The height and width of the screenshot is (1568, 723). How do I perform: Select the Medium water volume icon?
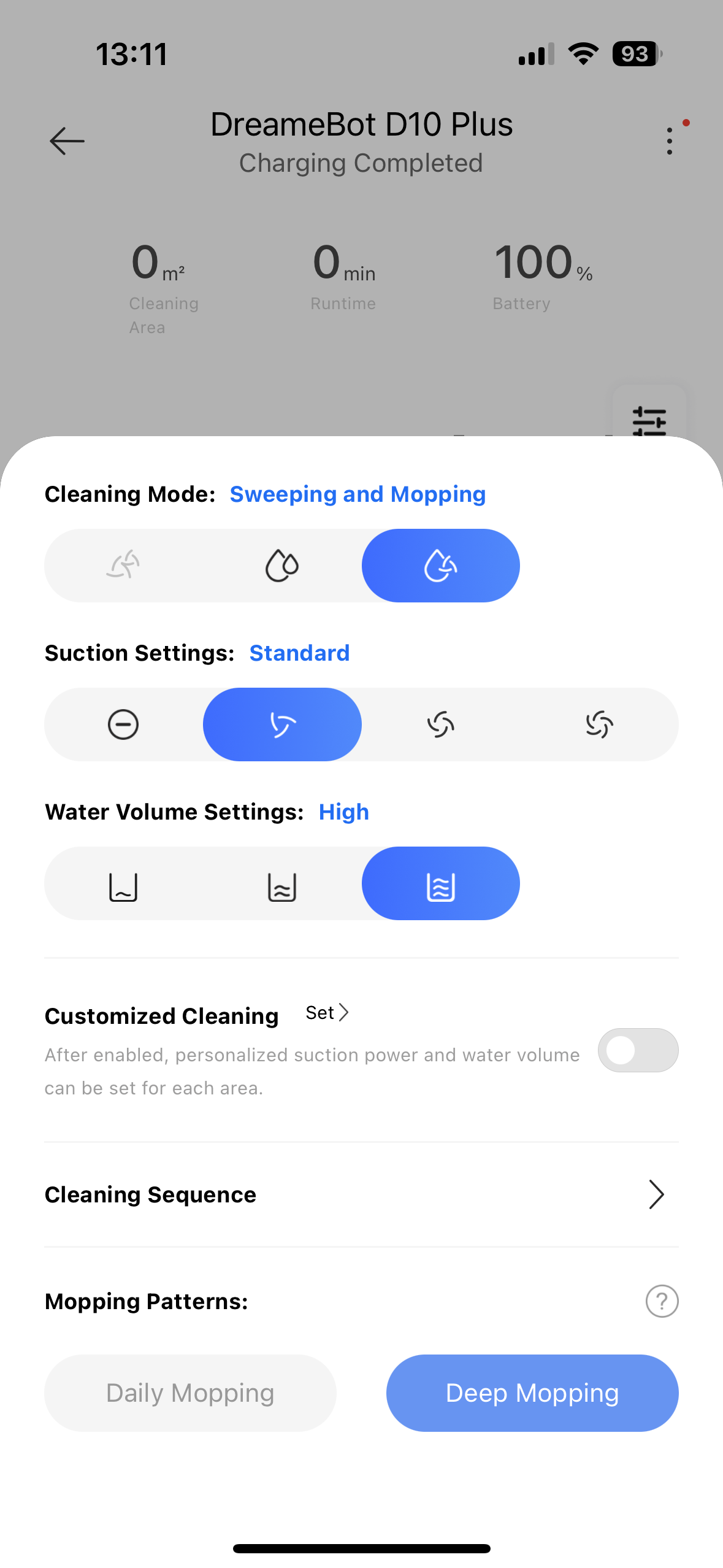(281, 883)
